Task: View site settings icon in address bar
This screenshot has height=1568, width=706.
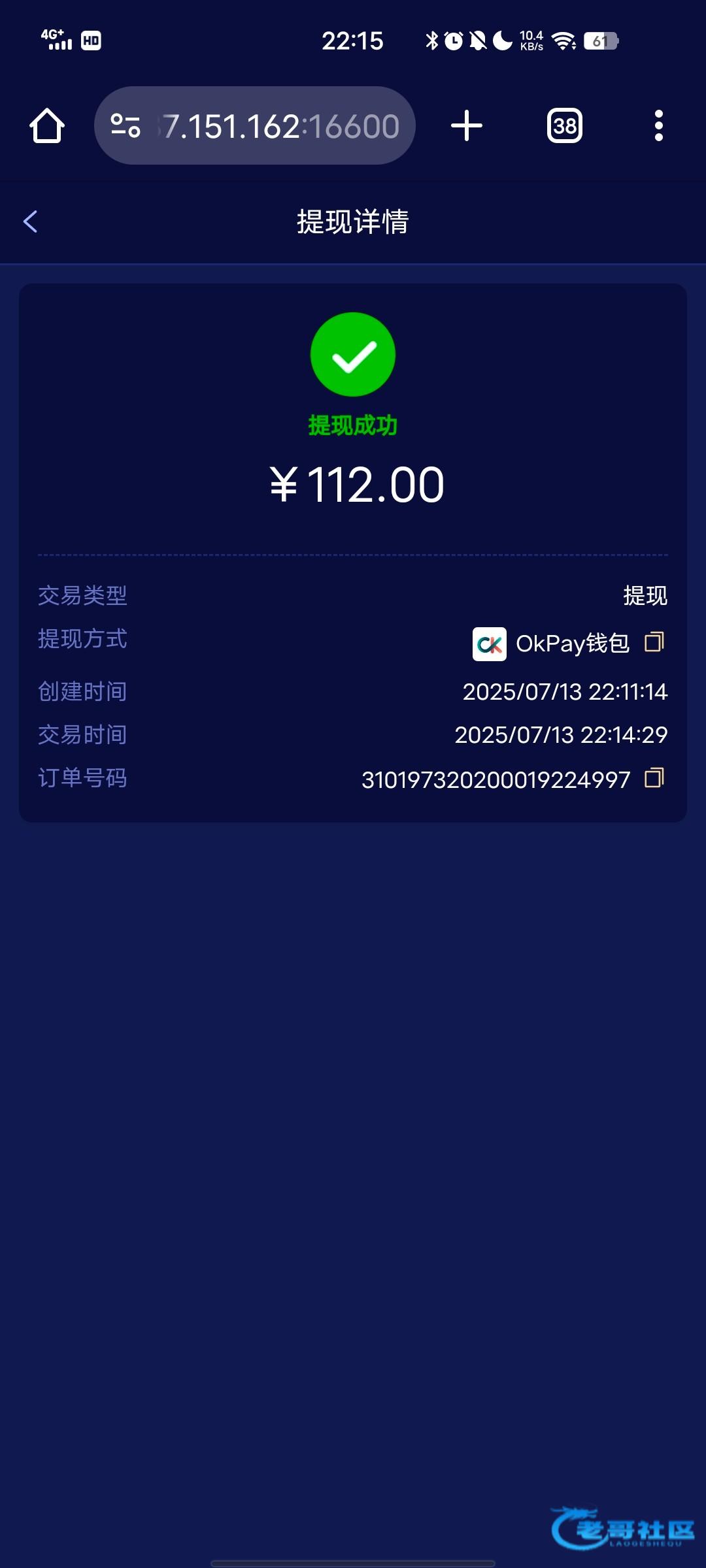Action: tap(126, 125)
